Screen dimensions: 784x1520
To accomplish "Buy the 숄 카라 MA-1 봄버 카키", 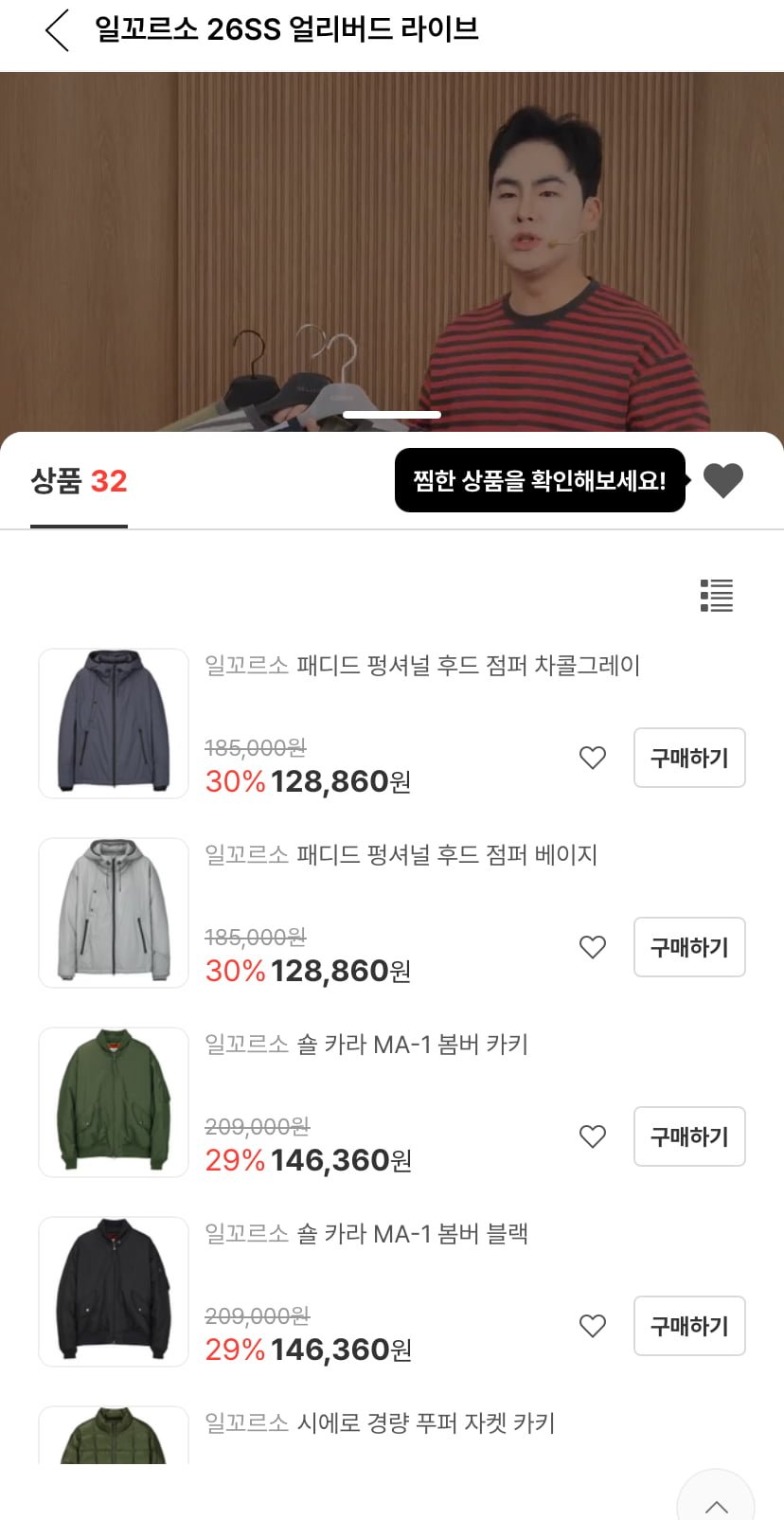I will [x=689, y=1136].
